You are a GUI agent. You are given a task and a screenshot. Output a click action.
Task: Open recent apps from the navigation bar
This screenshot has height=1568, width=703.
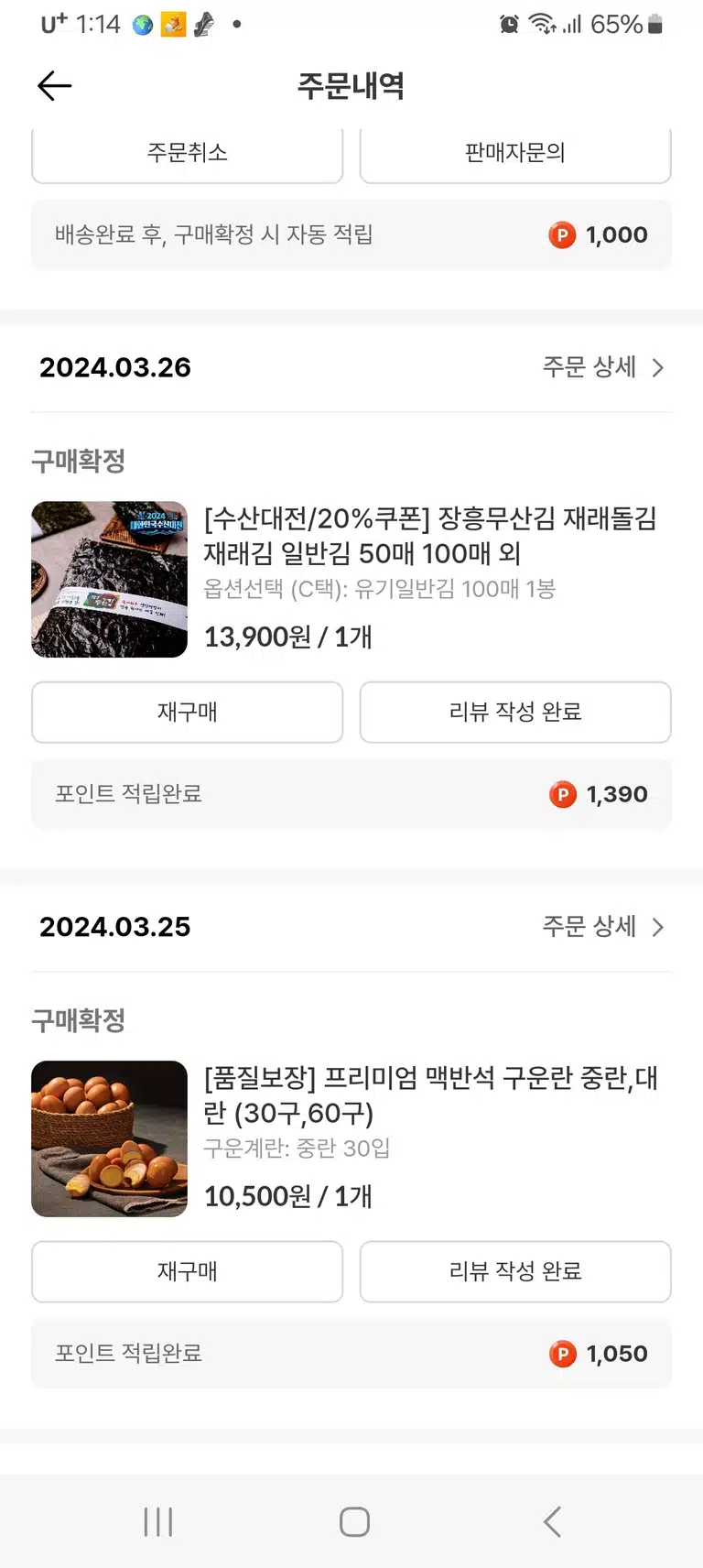click(158, 1522)
